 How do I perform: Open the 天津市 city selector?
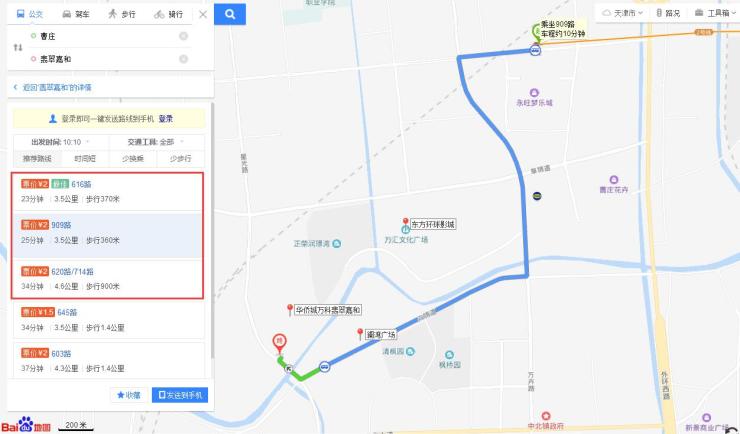[625, 13]
